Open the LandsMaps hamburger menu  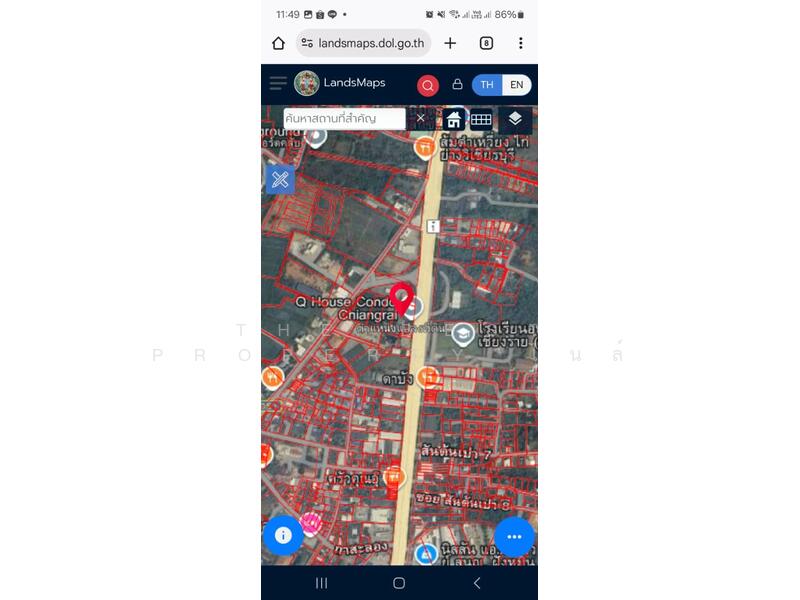click(x=277, y=84)
